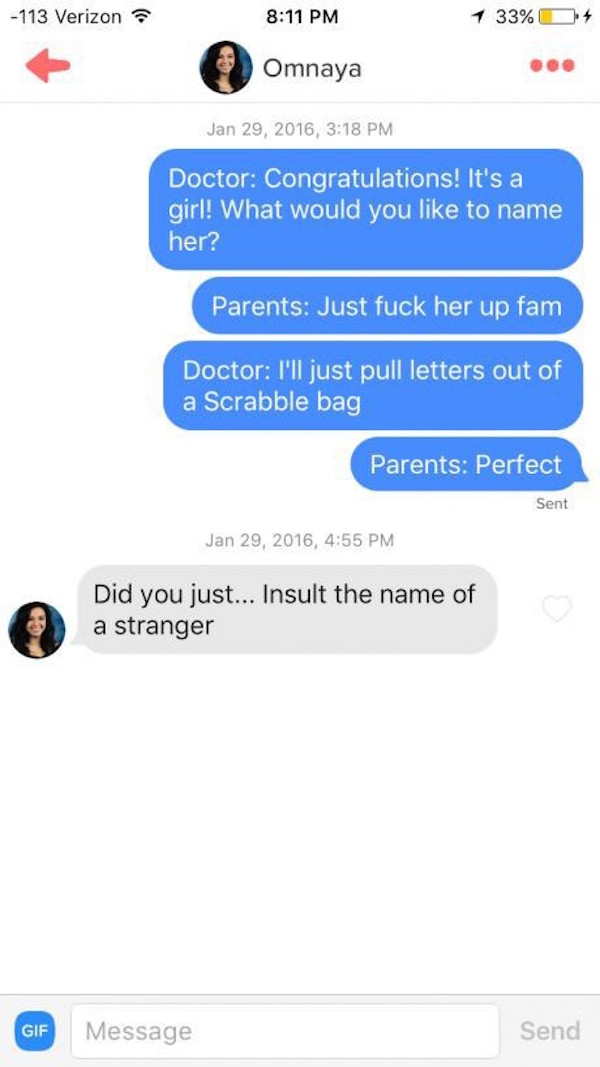Open the three-dot options menu

click(x=552, y=66)
